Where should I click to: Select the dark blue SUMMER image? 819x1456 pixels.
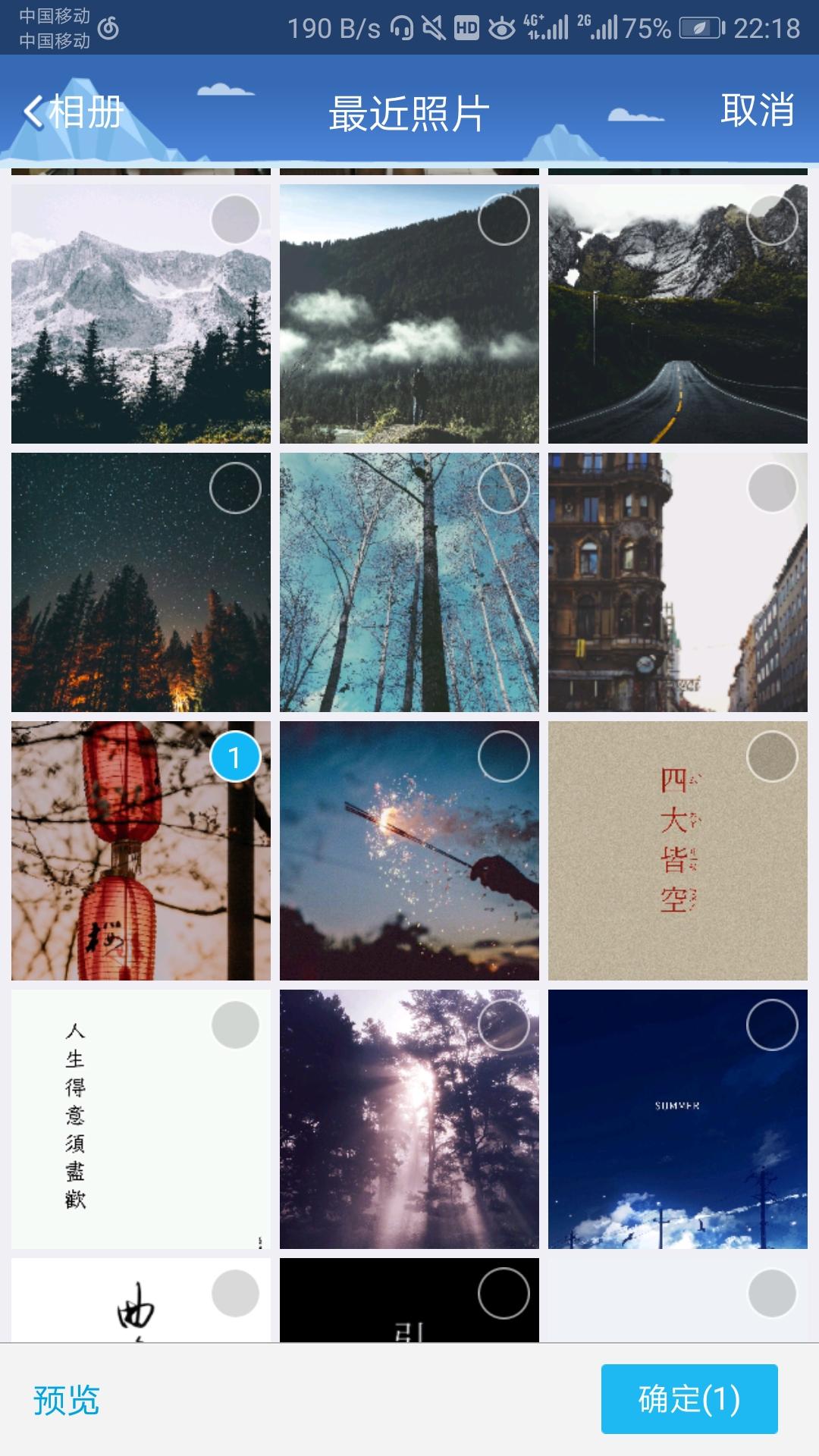[x=772, y=1025]
